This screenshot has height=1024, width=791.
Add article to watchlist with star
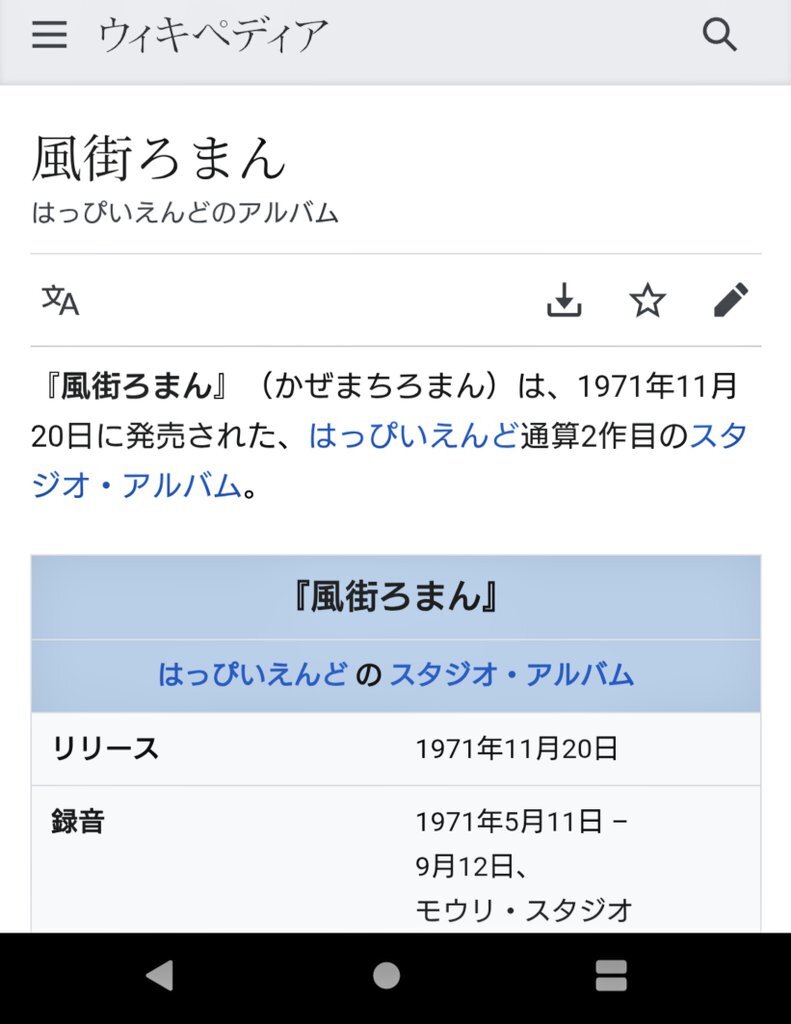[x=648, y=299]
